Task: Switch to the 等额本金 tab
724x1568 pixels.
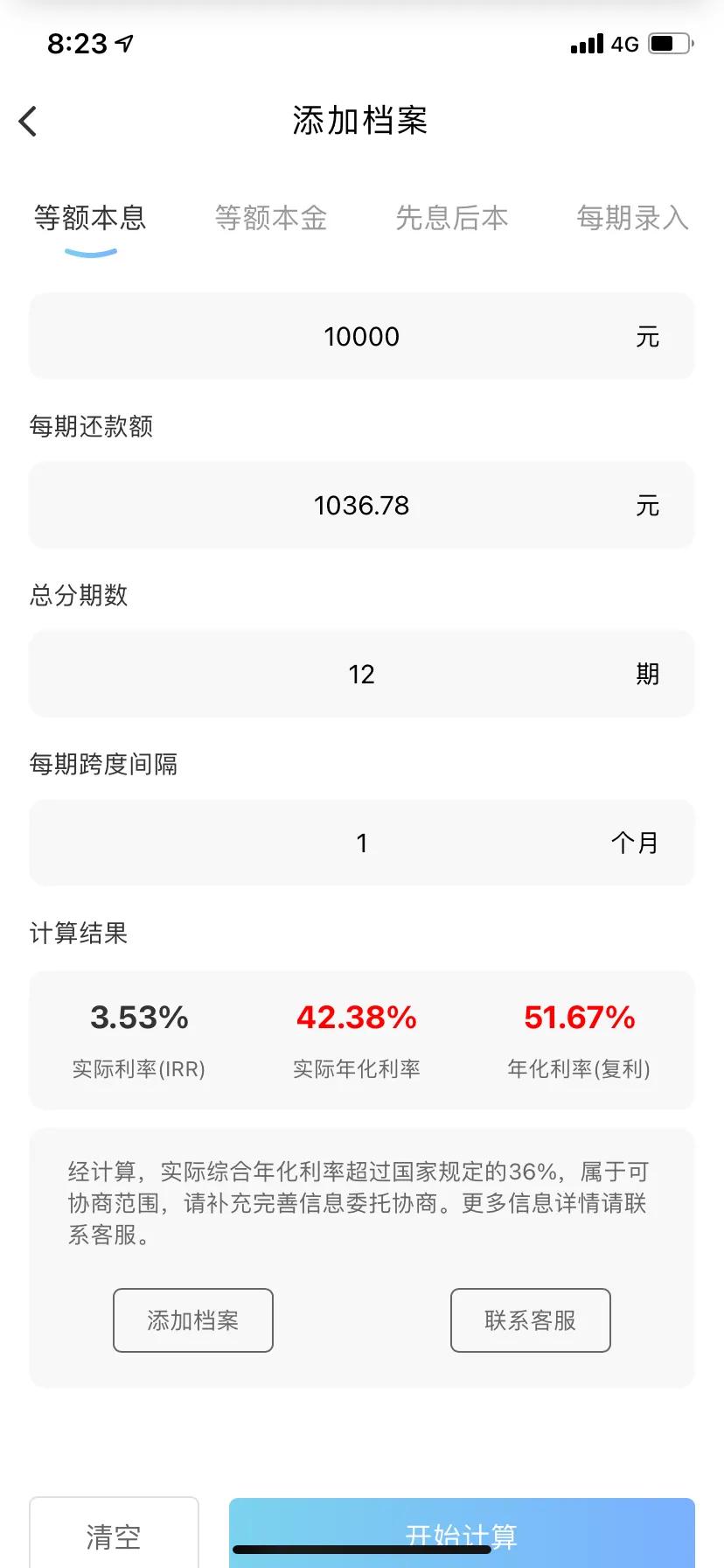Action: click(271, 218)
